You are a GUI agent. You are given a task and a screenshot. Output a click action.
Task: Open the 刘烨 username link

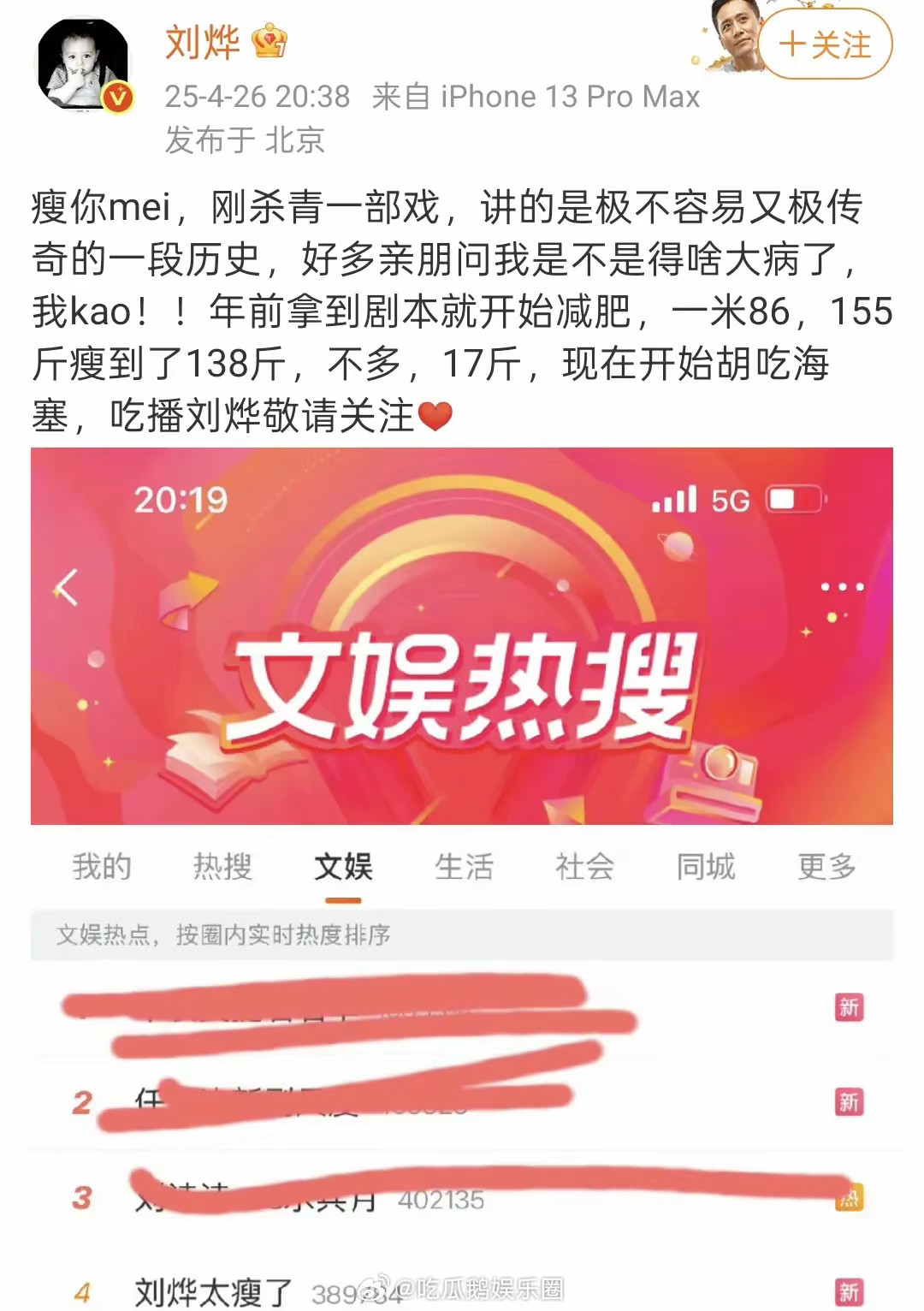(x=202, y=43)
